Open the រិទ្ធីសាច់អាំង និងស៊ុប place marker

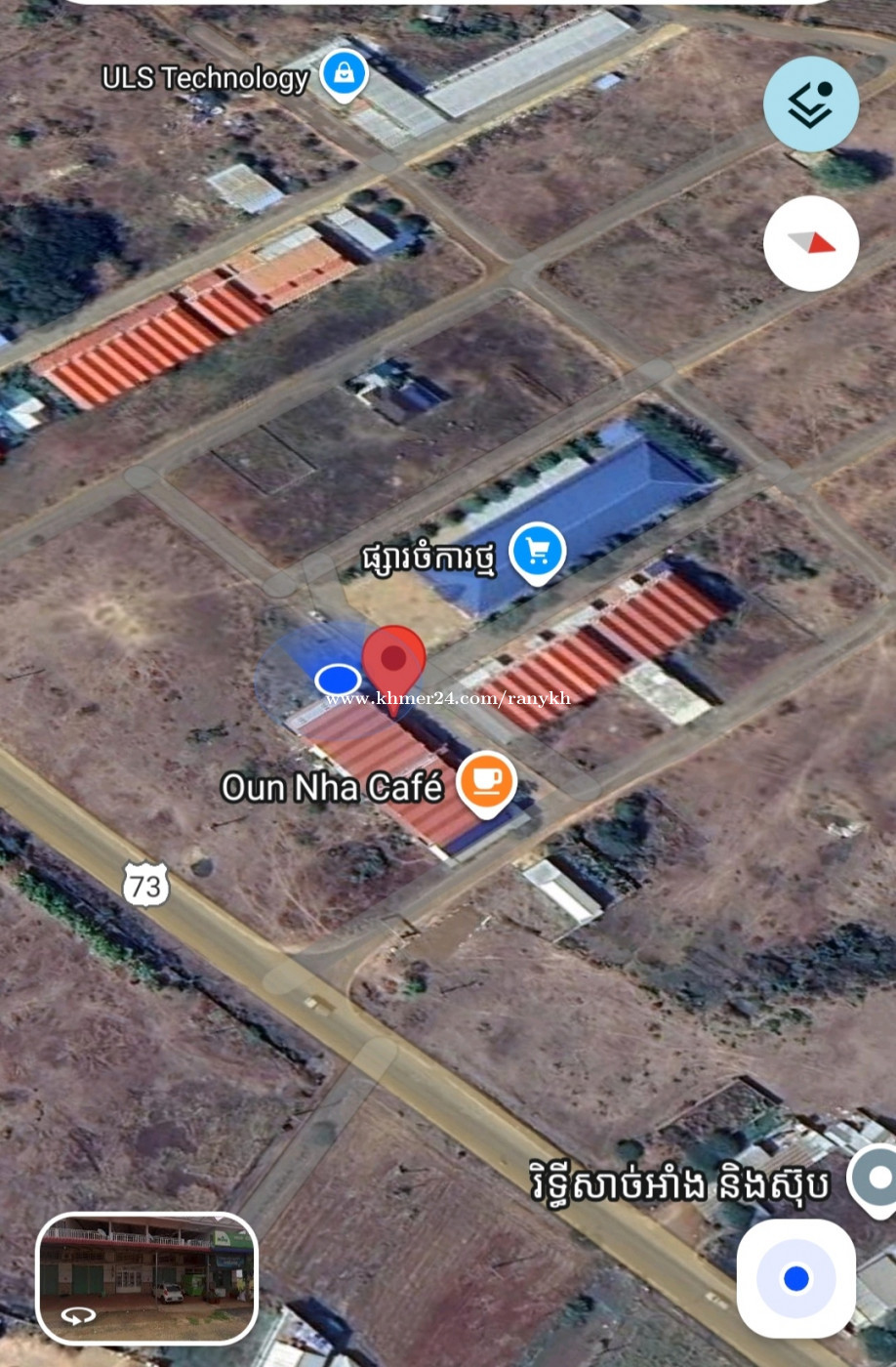pos(876,1180)
